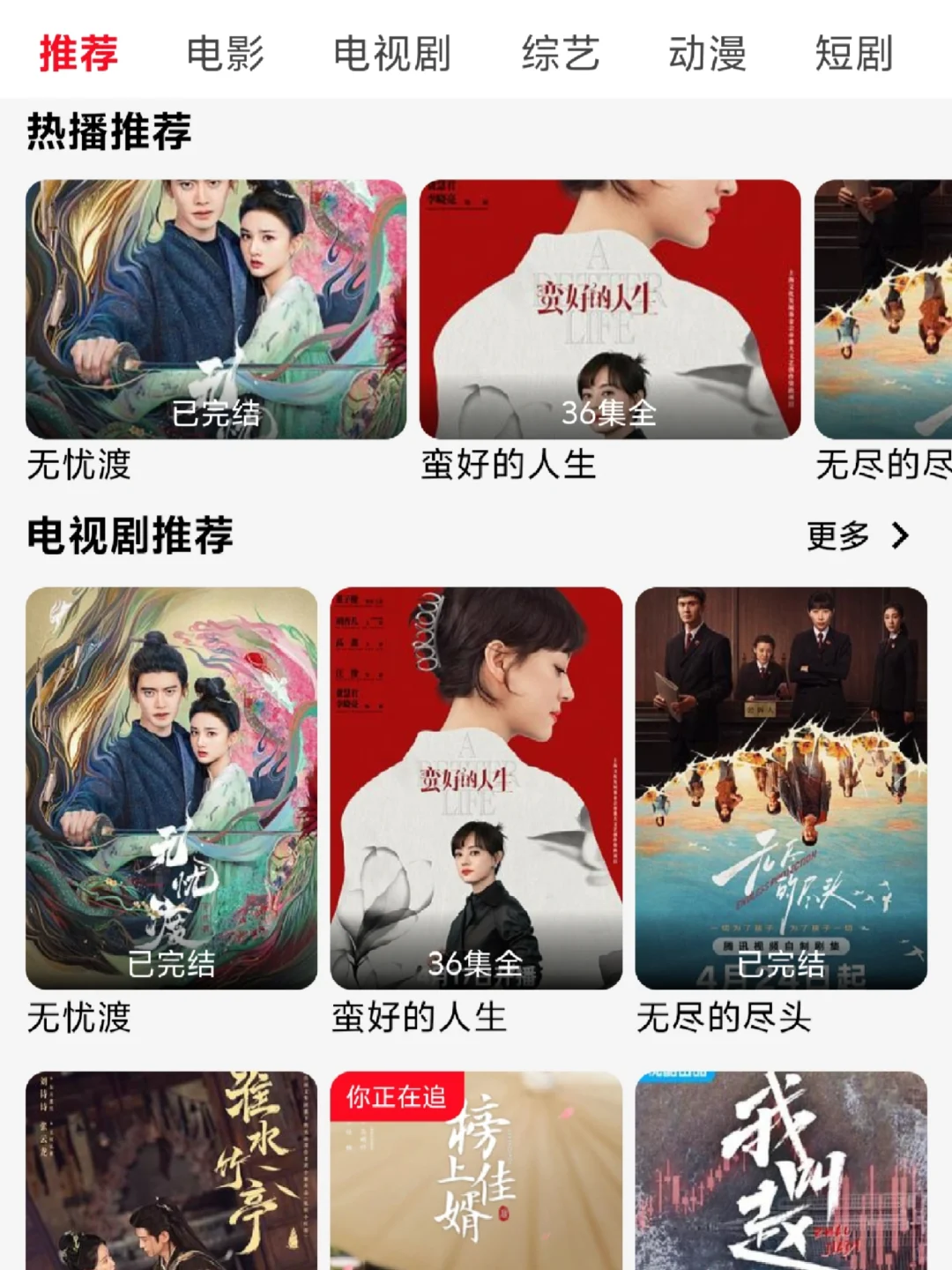Select the 推荐 tab
The width and height of the screenshot is (952, 1270).
78,54
